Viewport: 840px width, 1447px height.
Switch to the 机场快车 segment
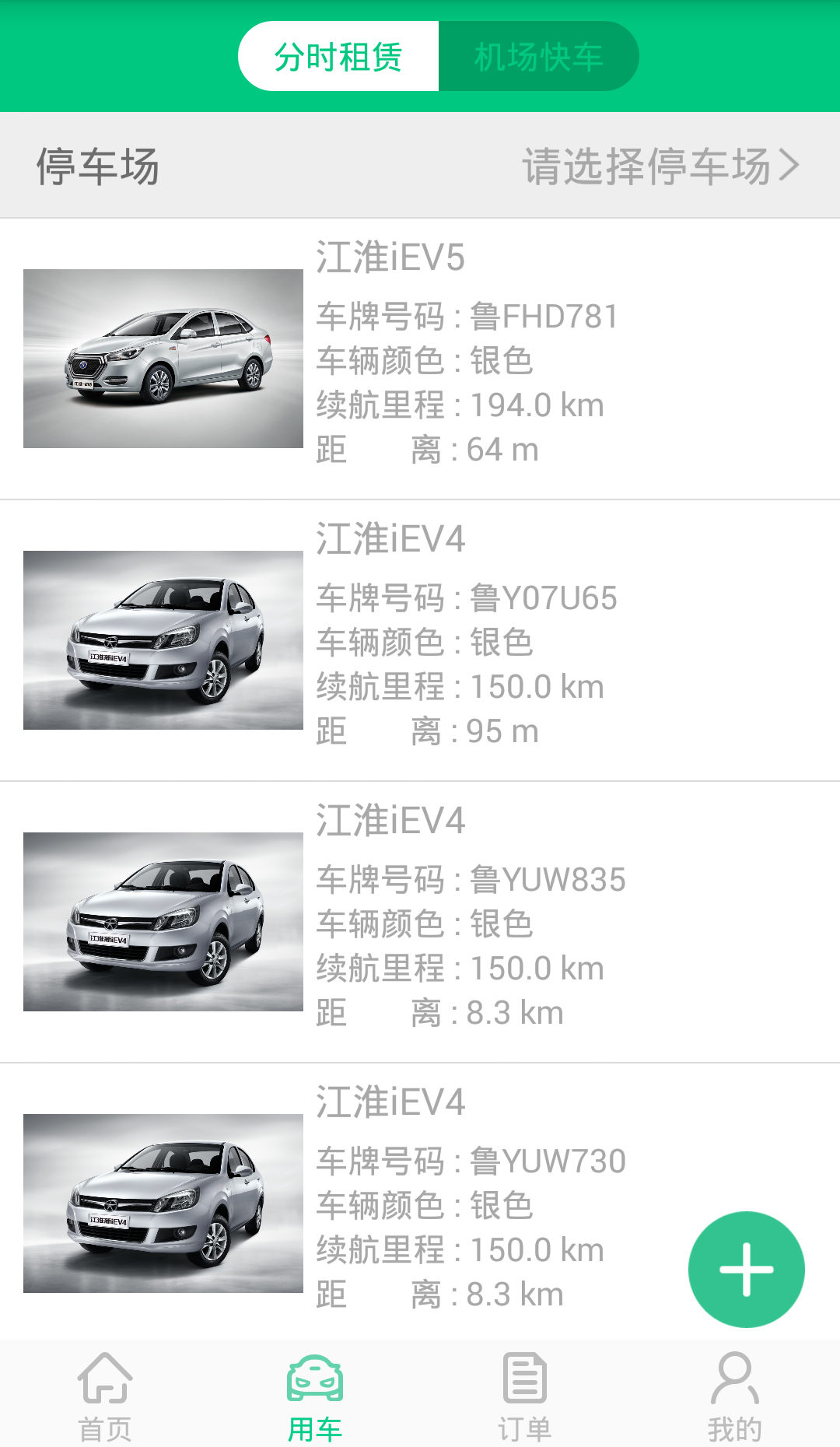(538, 57)
